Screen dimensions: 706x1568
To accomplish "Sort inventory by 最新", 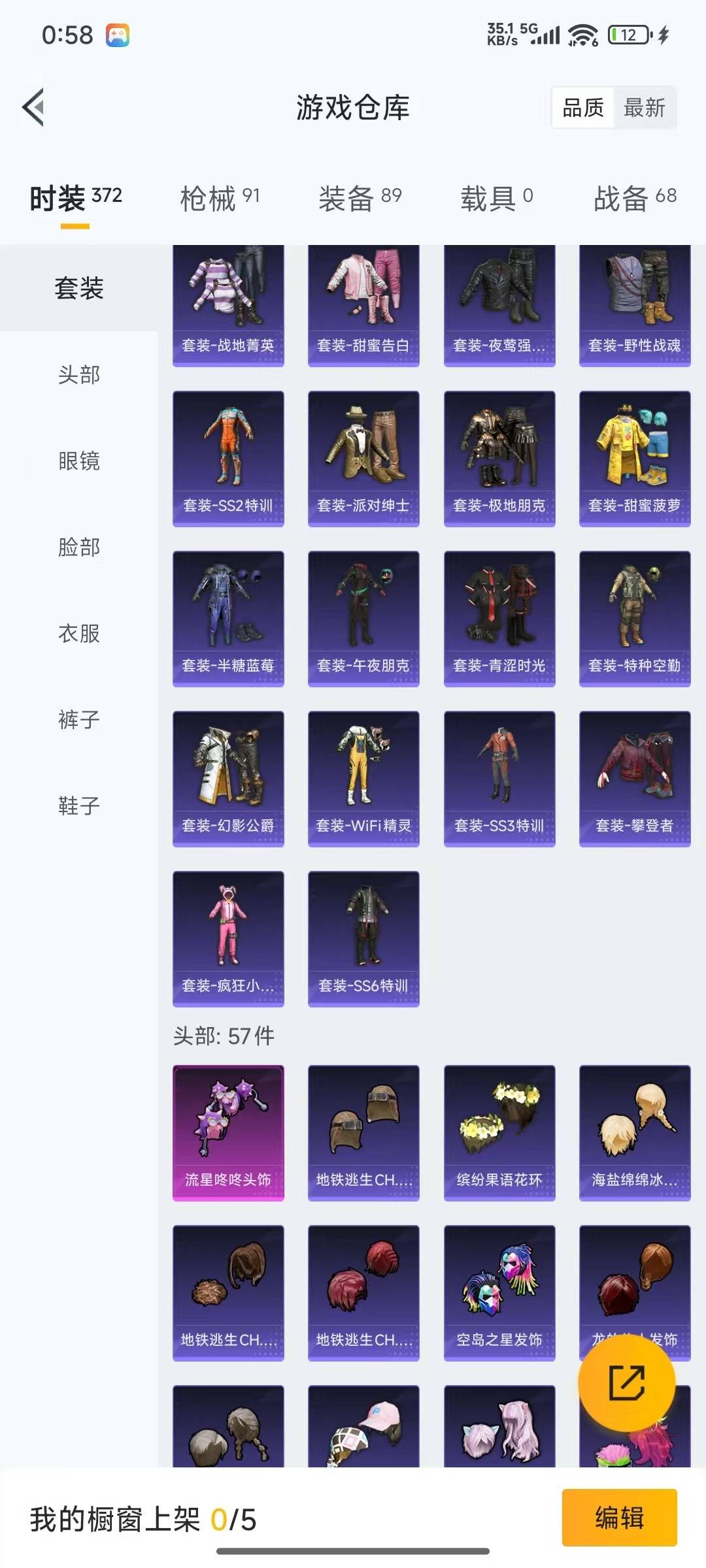I will click(644, 108).
